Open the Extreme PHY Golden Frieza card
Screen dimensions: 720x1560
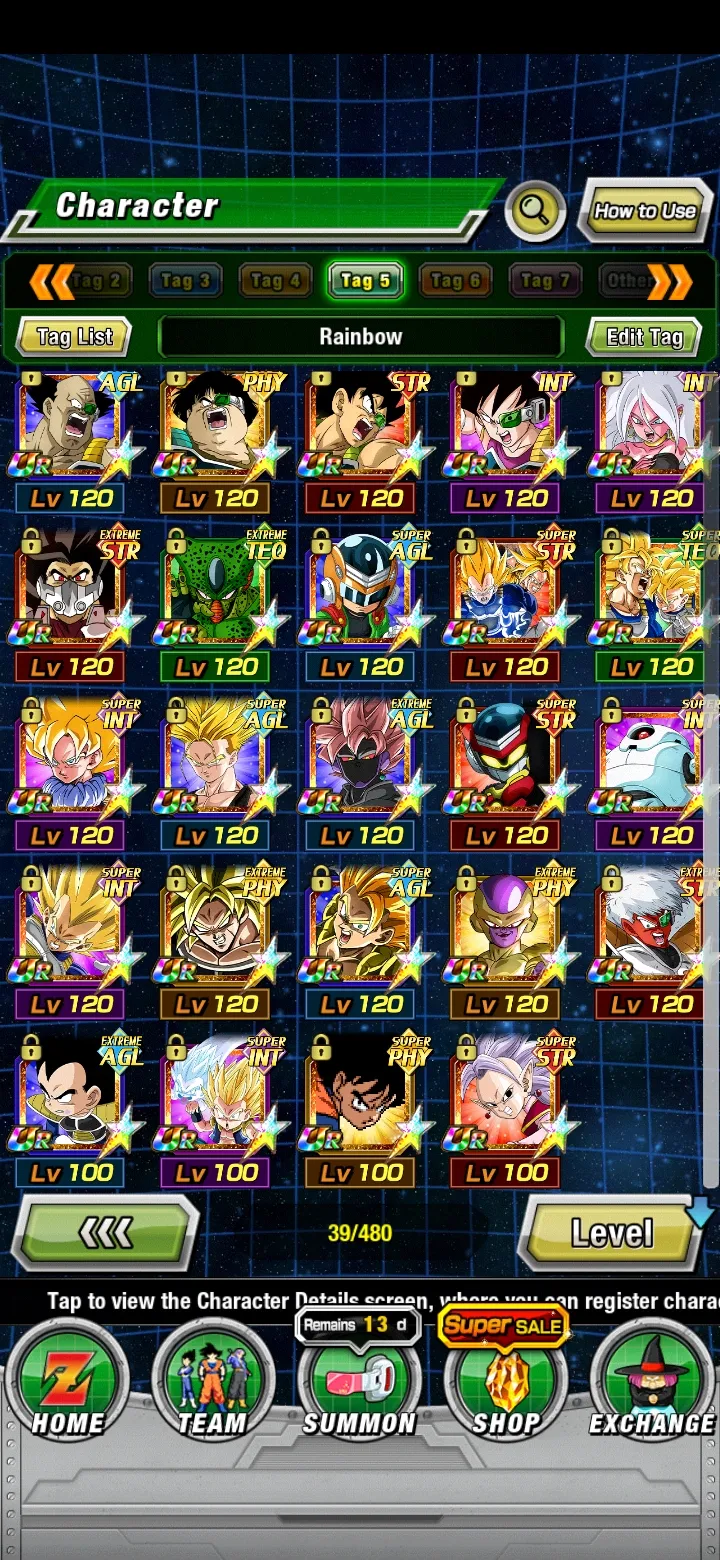click(505, 930)
